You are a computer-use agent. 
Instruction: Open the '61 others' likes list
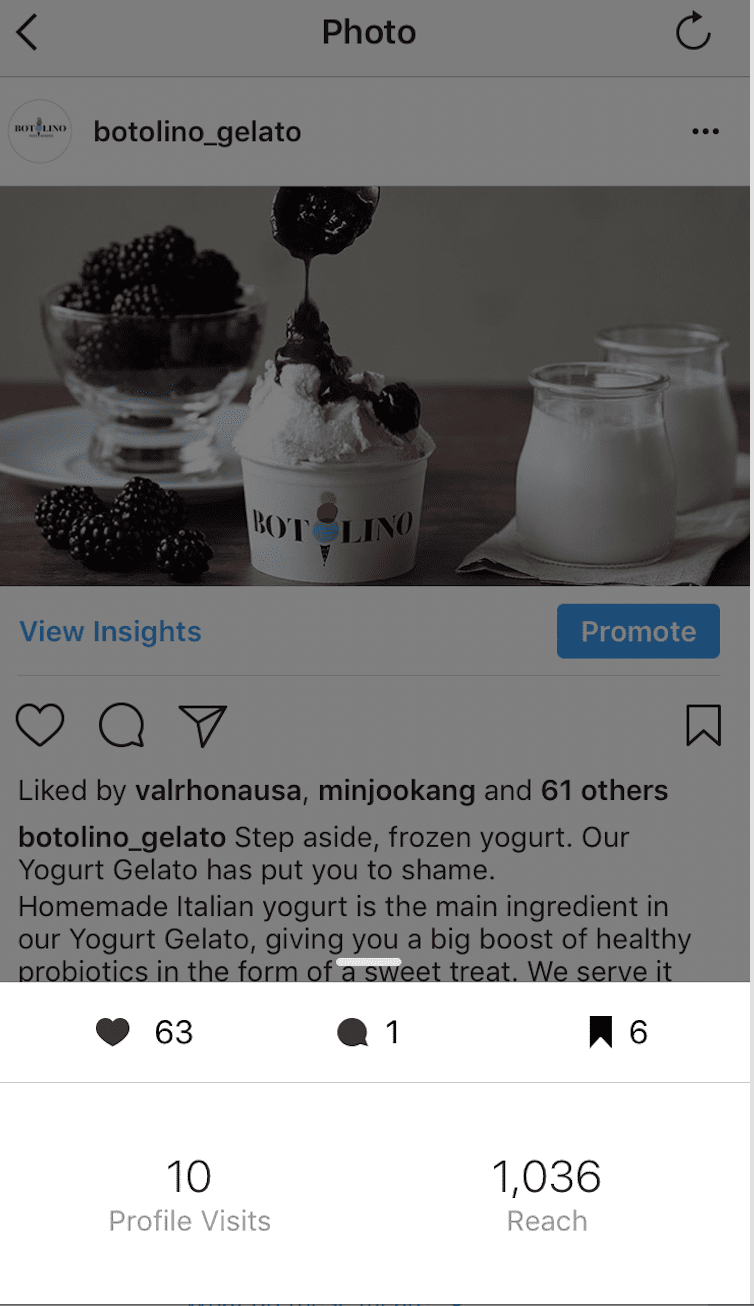[604, 790]
